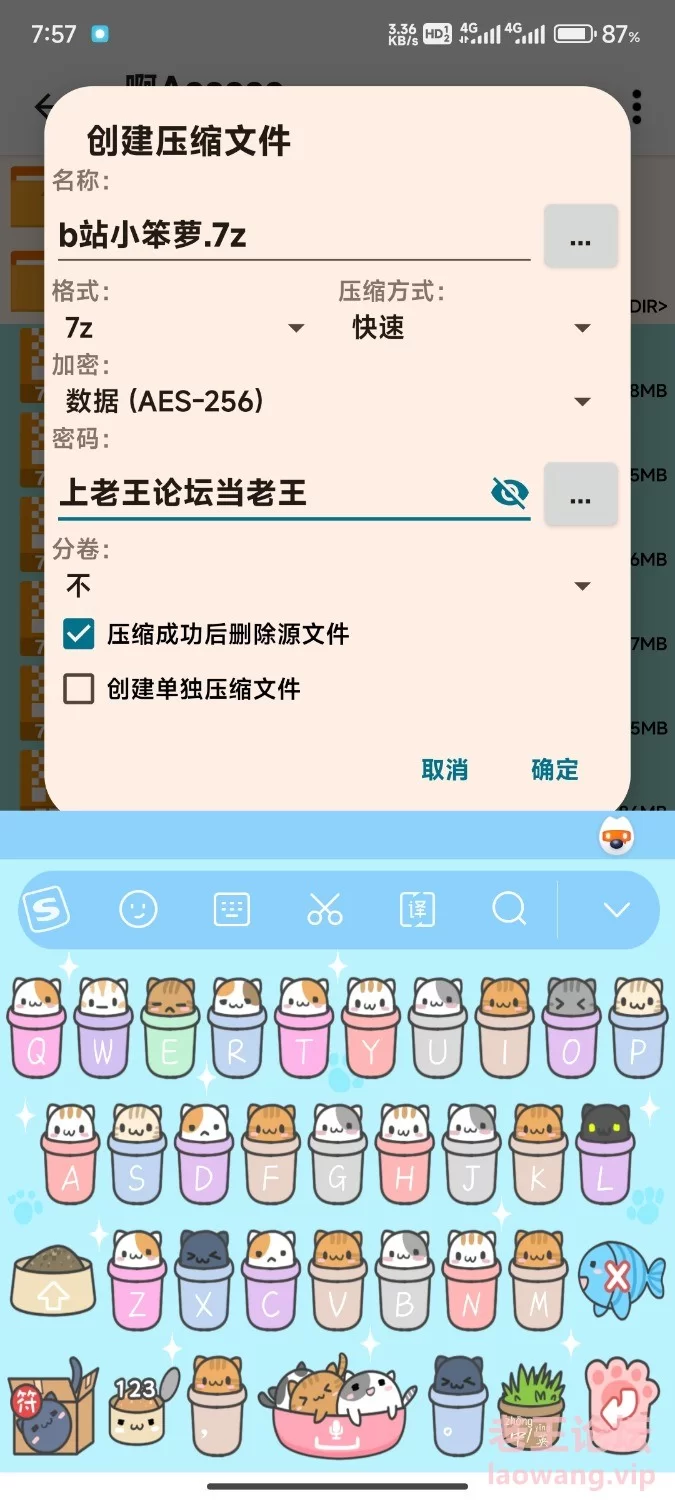Image resolution: width=675 pixels, height=1500 pixels.
Task: Open the Sogou keyboard menu logo
Action: point(46,909)
